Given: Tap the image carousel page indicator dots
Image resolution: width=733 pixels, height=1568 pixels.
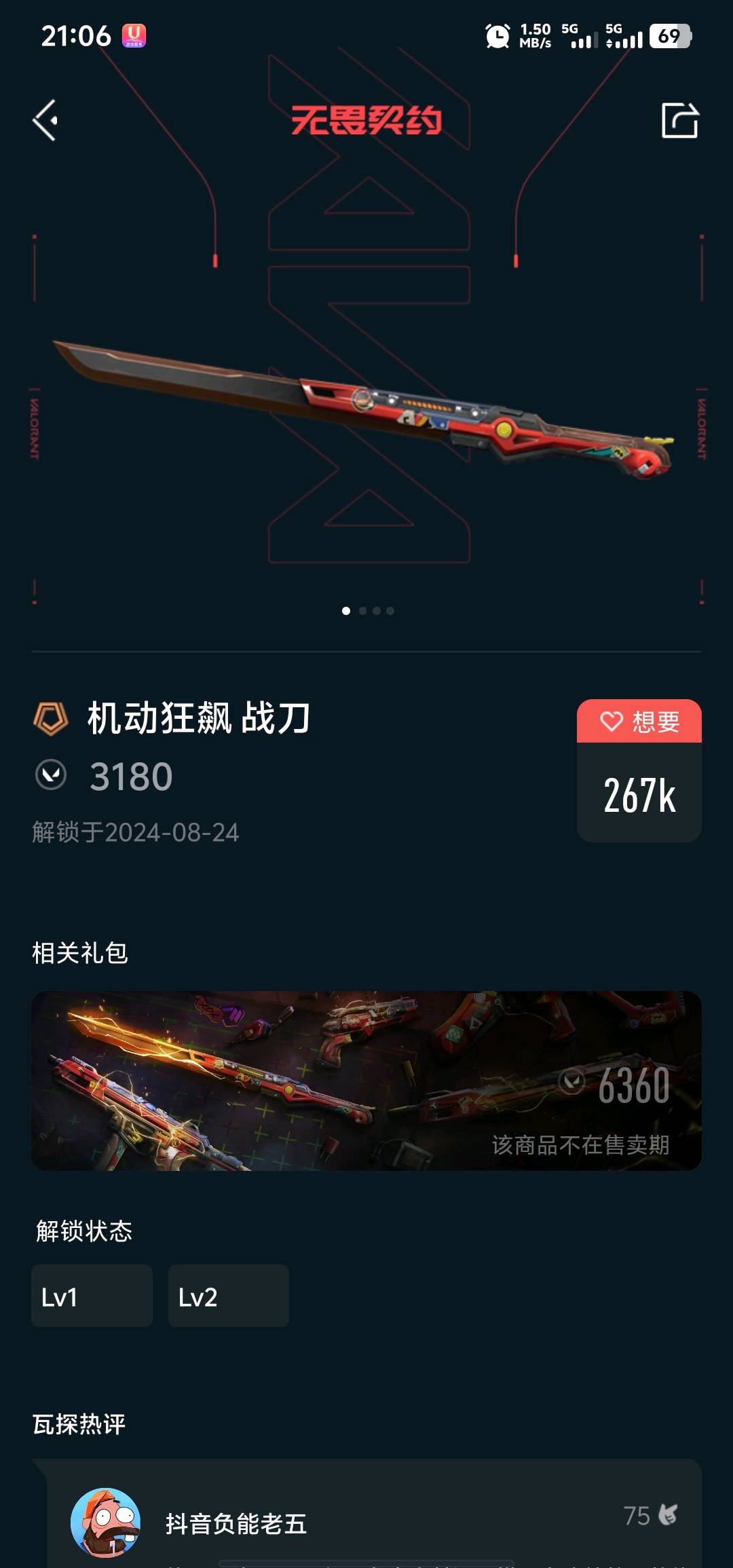Looking at the screenshot, I should tap(368, 611).
